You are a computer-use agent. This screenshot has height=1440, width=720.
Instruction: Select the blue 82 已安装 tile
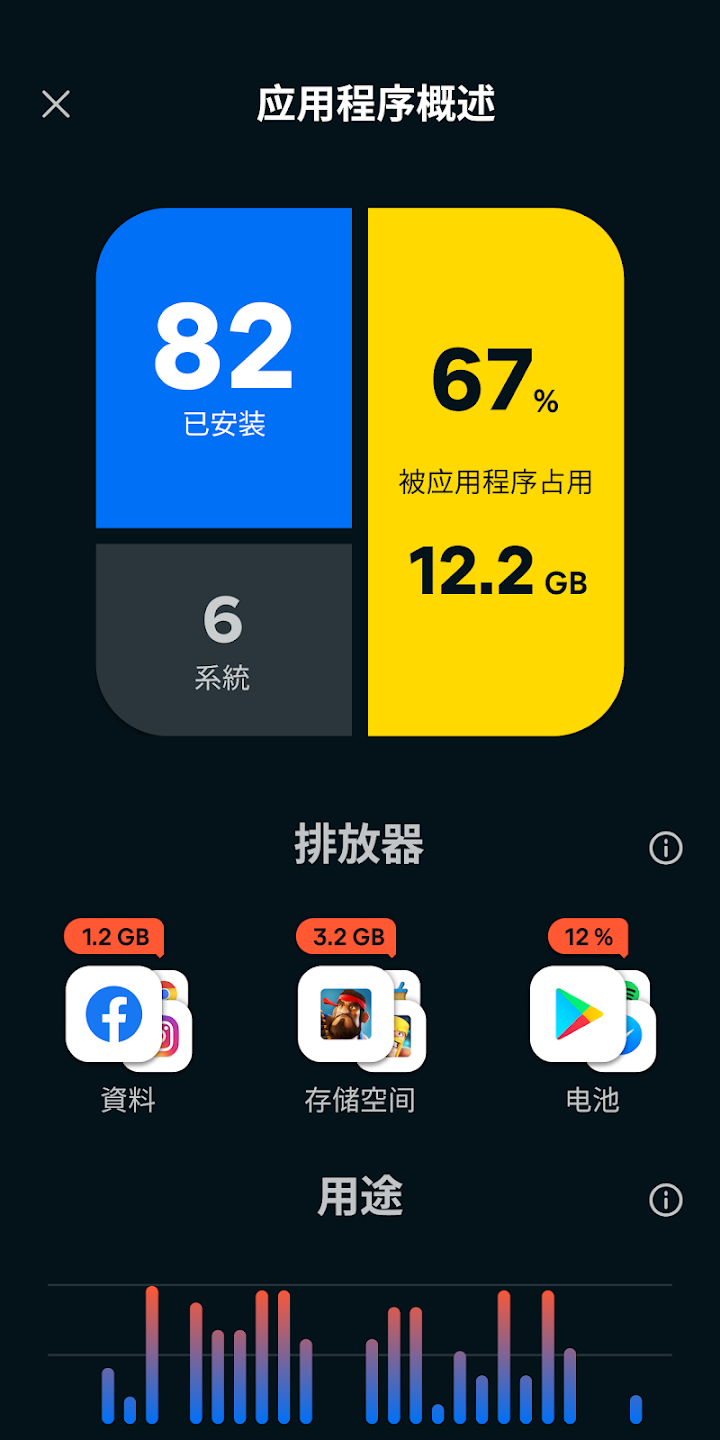point(224,365)
